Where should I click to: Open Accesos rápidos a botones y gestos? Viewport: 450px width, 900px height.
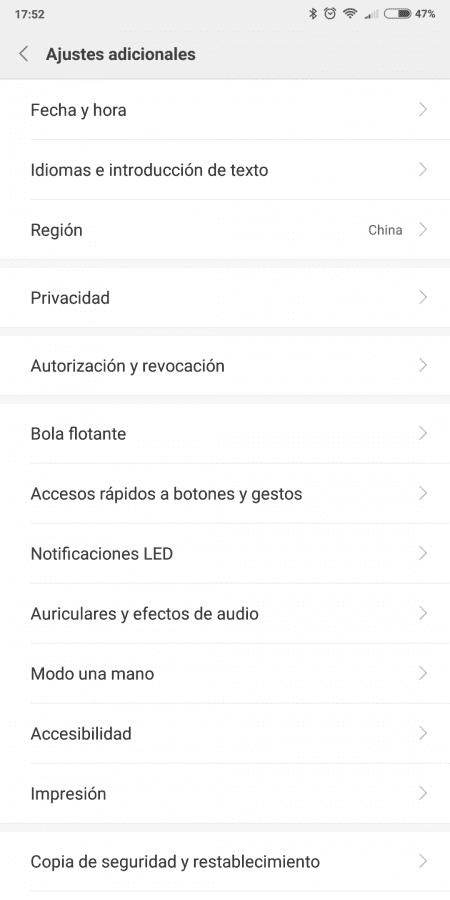click(225, 494)
